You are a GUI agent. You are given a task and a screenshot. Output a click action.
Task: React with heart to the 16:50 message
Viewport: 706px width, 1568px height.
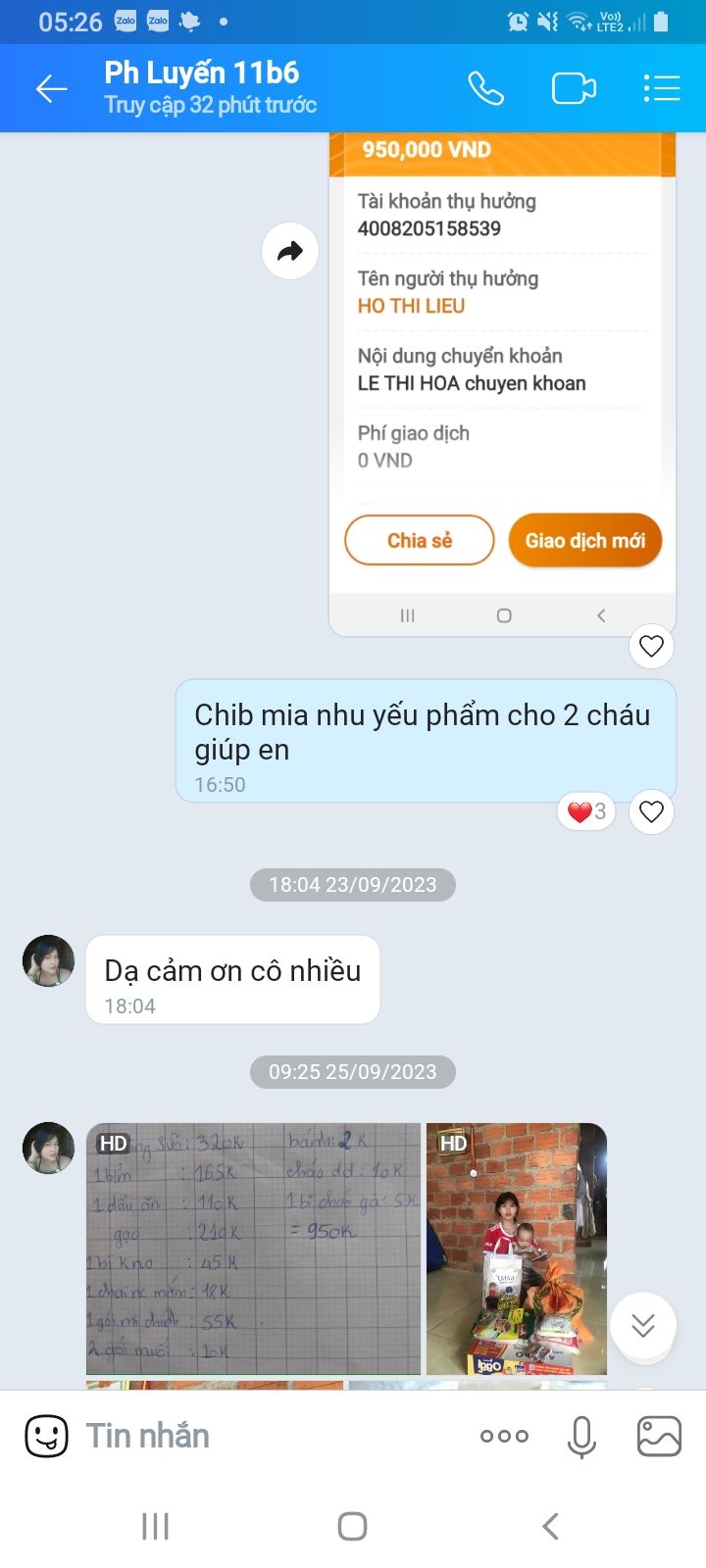click(x=651, y=811)
